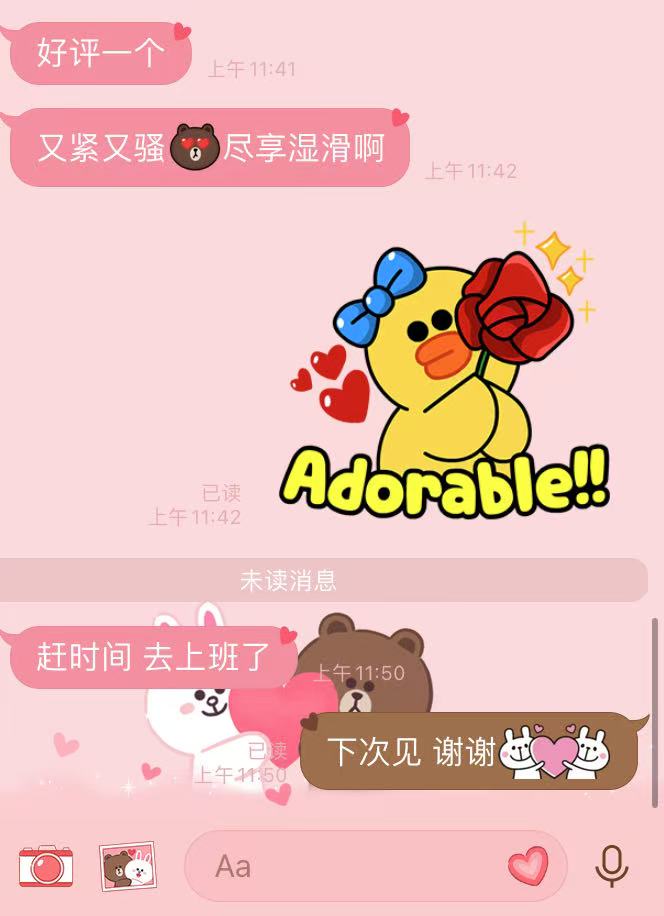664x916 pixels.
Task: Open the sticker and emoji heart button
Action: pos(528,865)
